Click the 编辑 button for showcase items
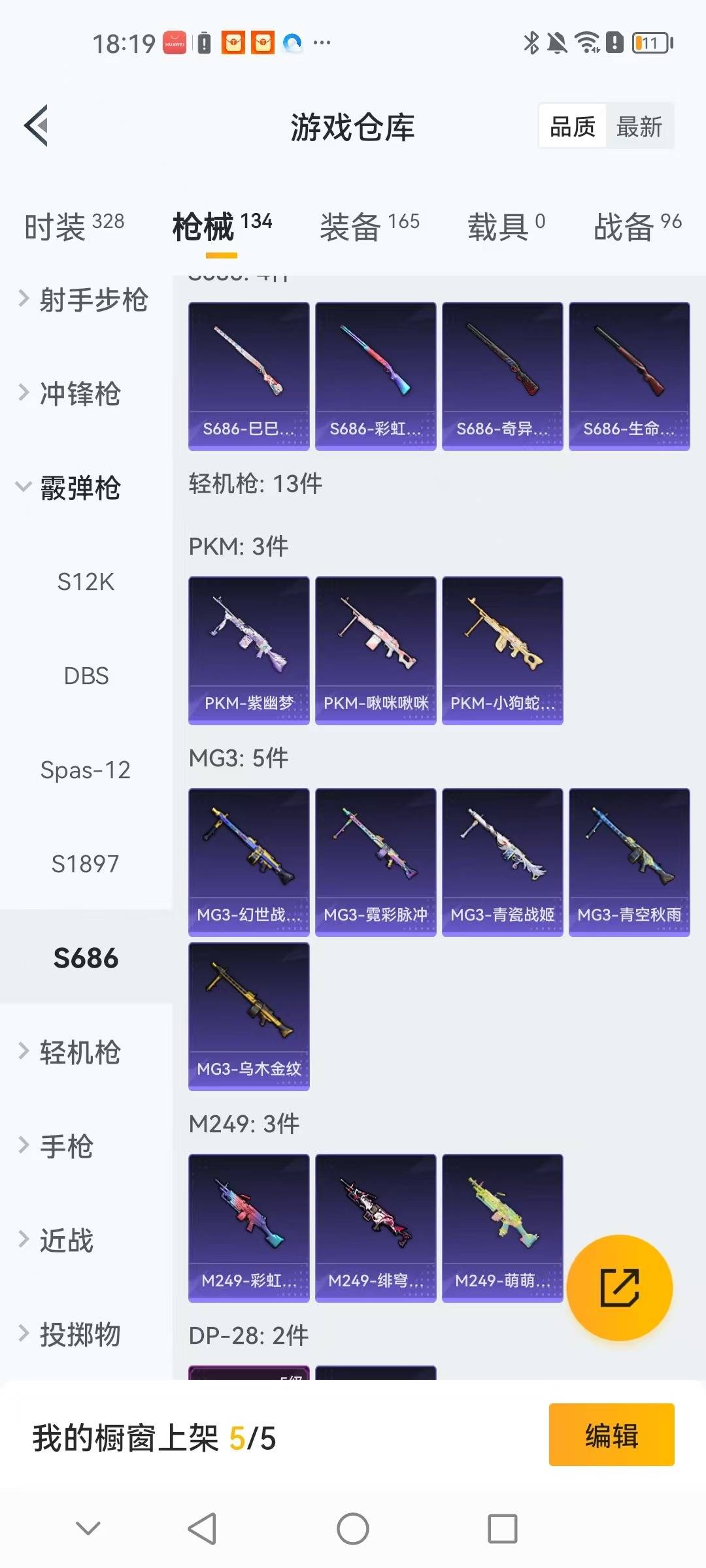 click(x=612, y=1433)
